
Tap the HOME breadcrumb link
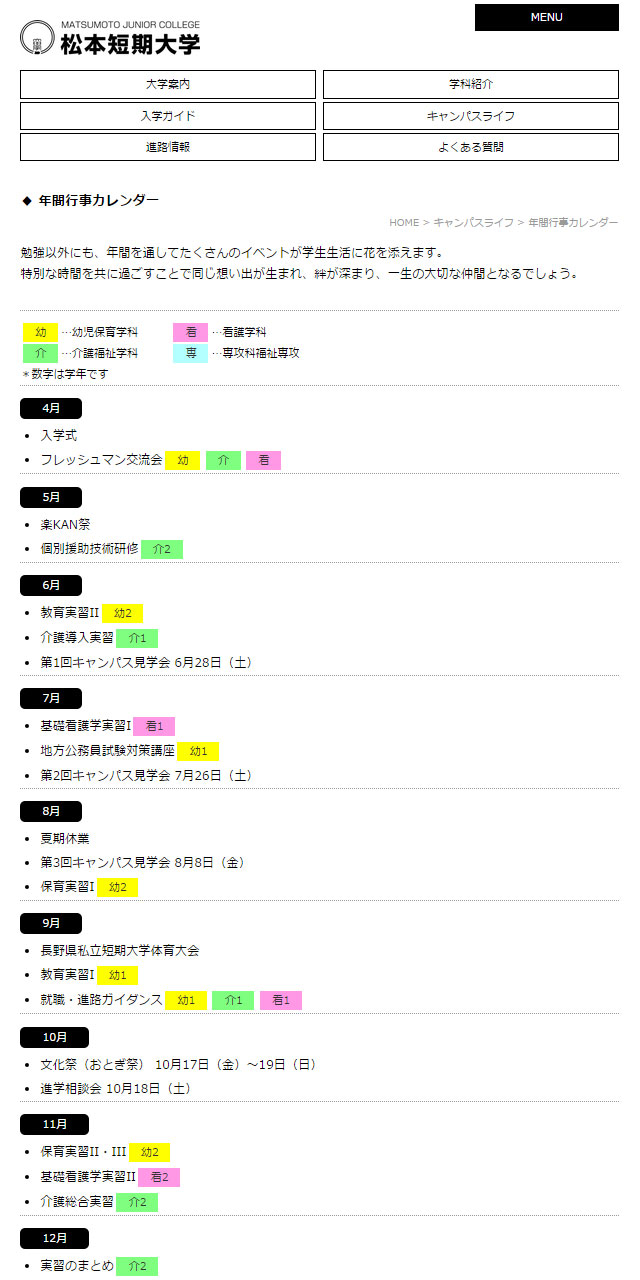point(404,223)
